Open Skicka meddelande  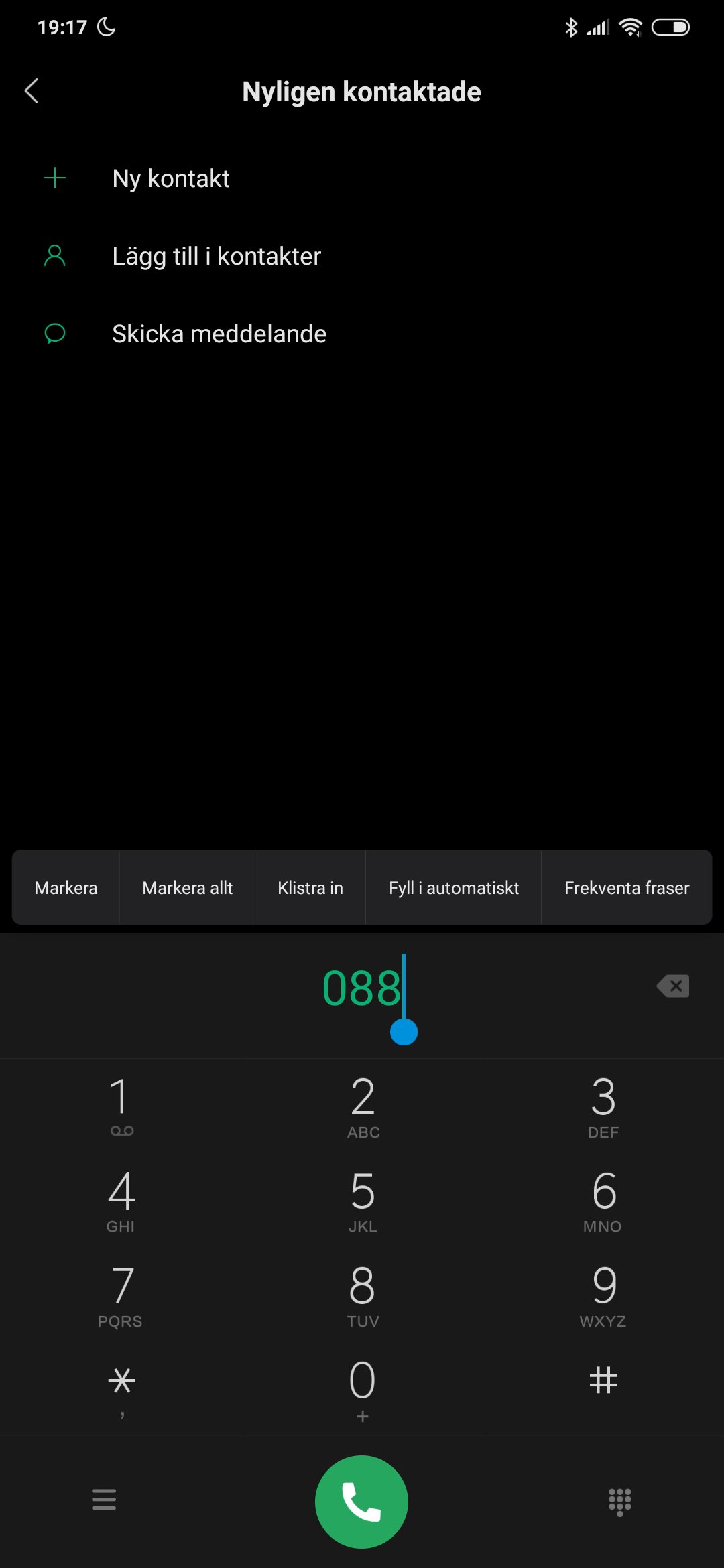pos(219,334)
